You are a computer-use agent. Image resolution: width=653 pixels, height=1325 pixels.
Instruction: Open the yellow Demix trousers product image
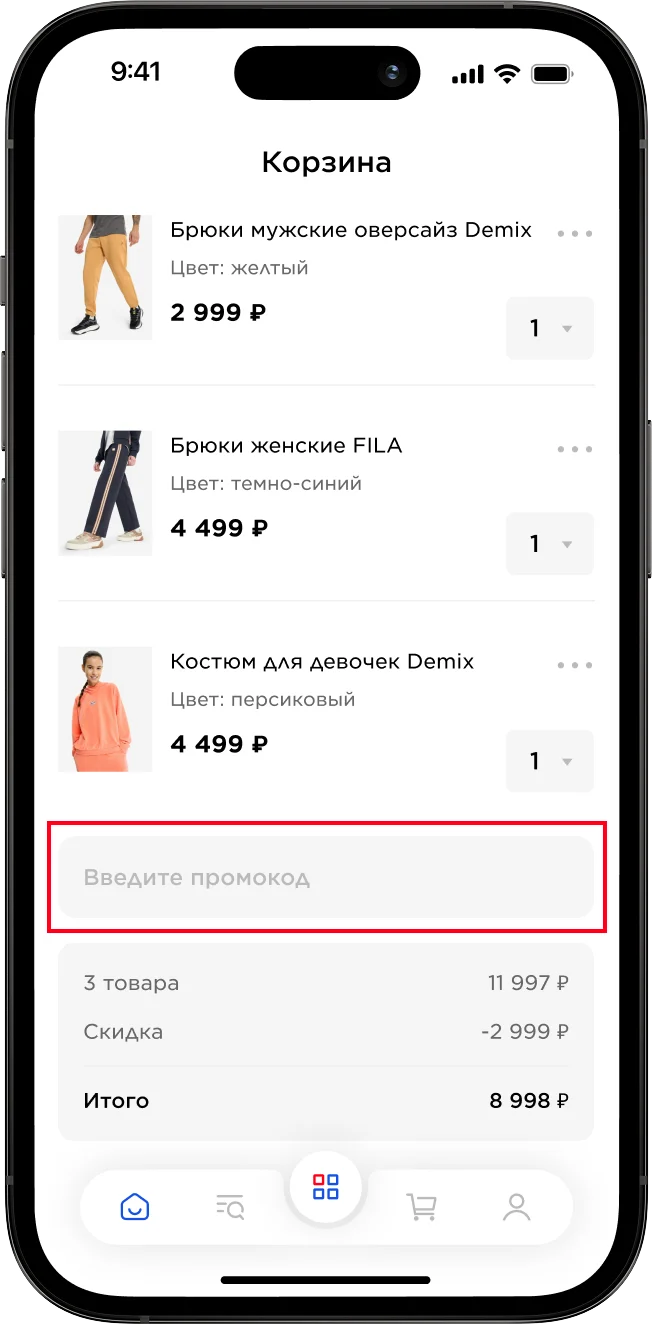105,277
